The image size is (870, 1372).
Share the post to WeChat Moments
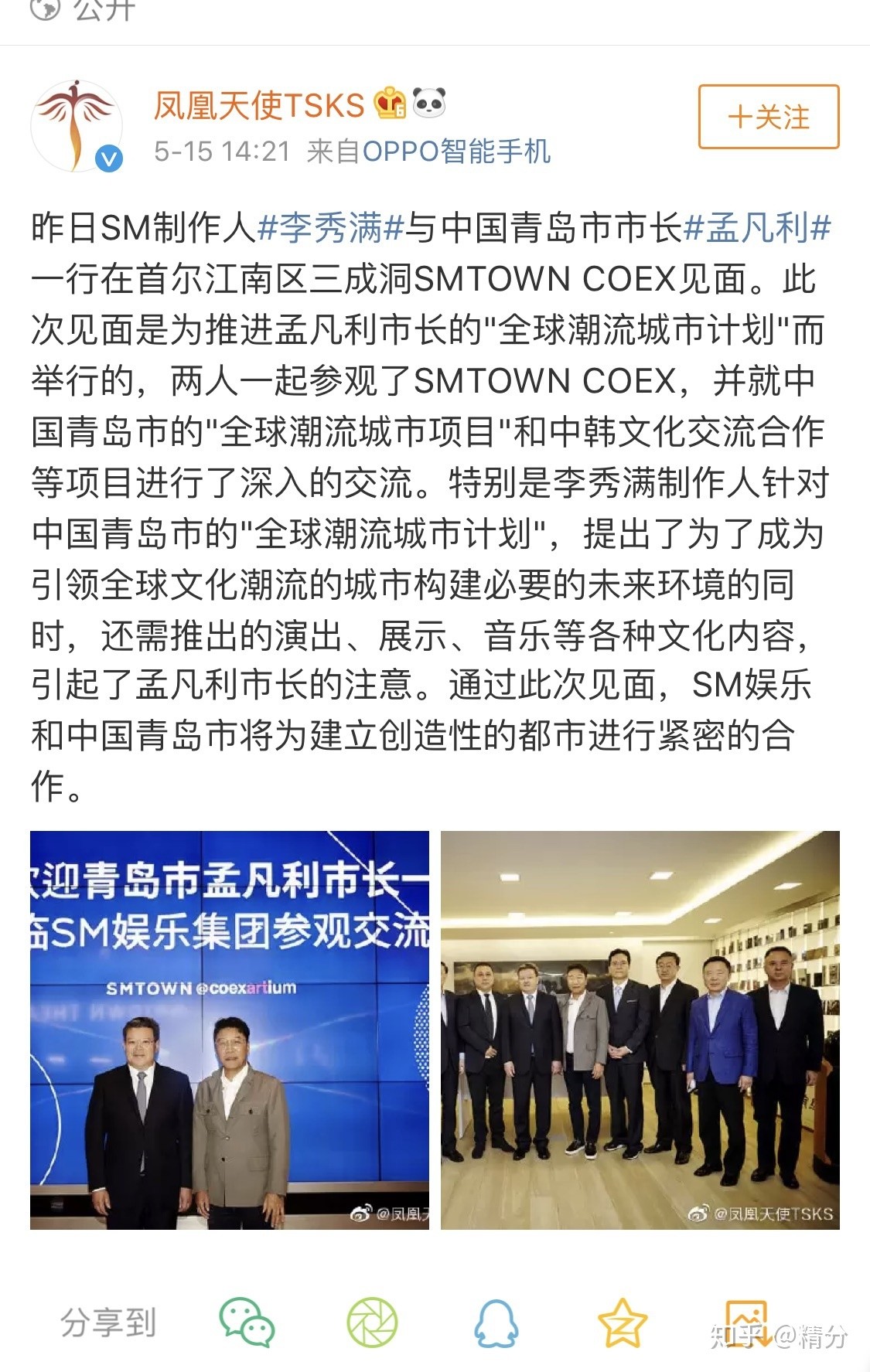pos(372,1323)
